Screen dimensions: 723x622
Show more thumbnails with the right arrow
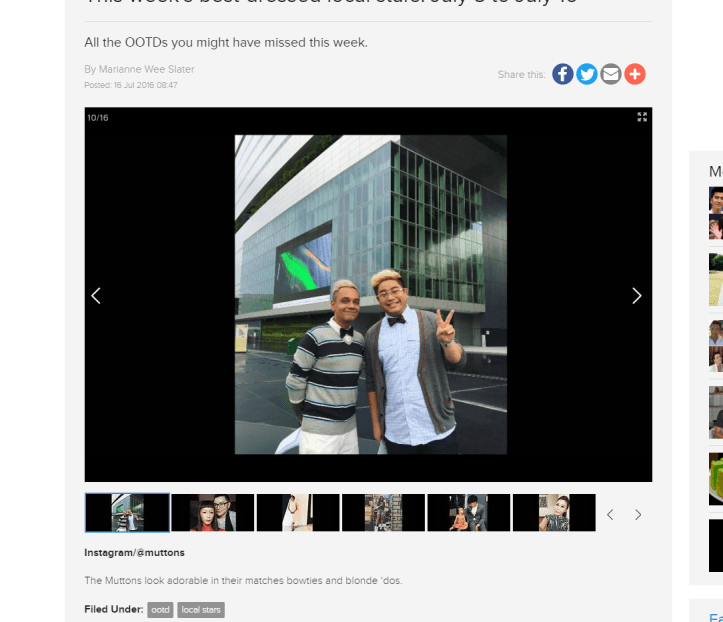tap(638, 515)
